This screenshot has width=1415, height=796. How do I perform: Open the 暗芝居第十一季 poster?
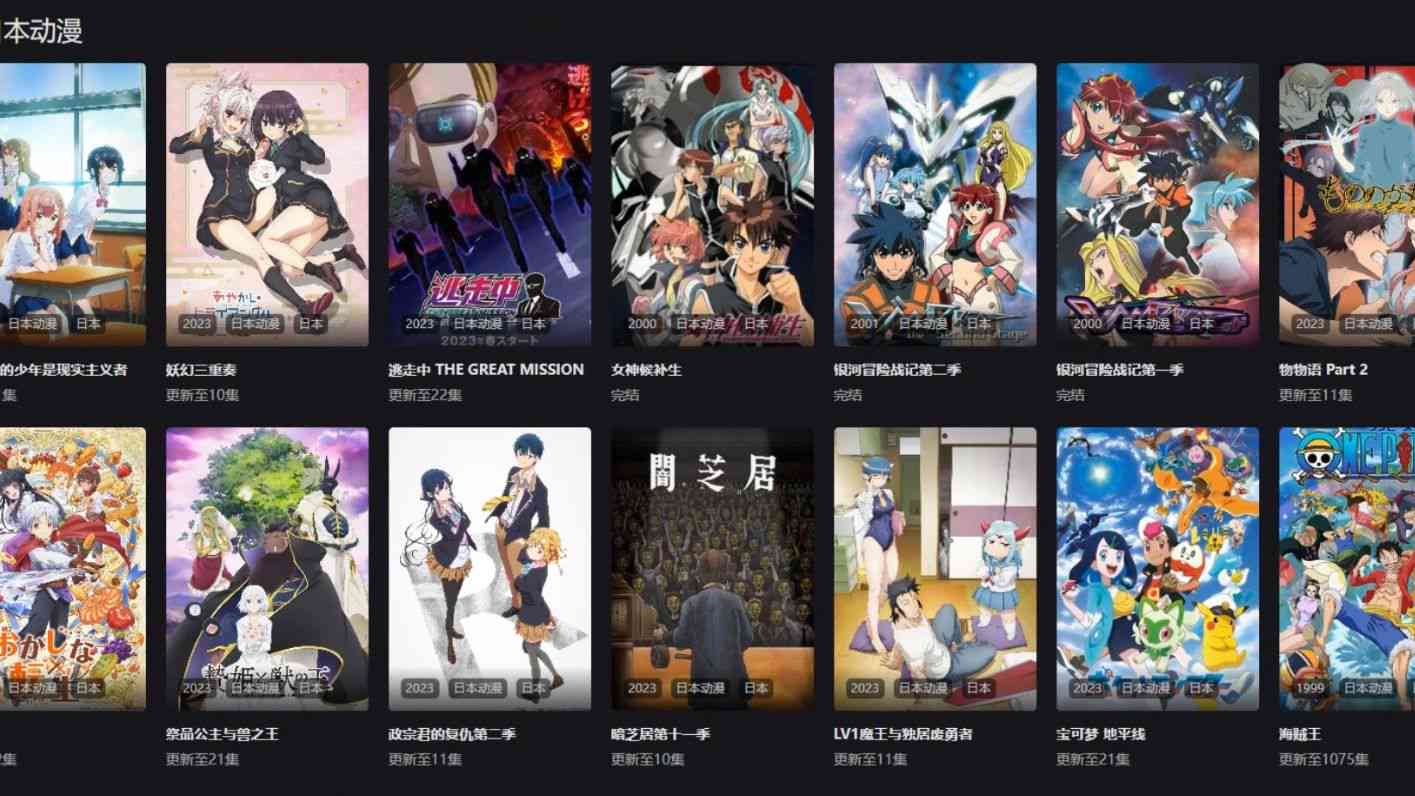click(x=712, y=569)
